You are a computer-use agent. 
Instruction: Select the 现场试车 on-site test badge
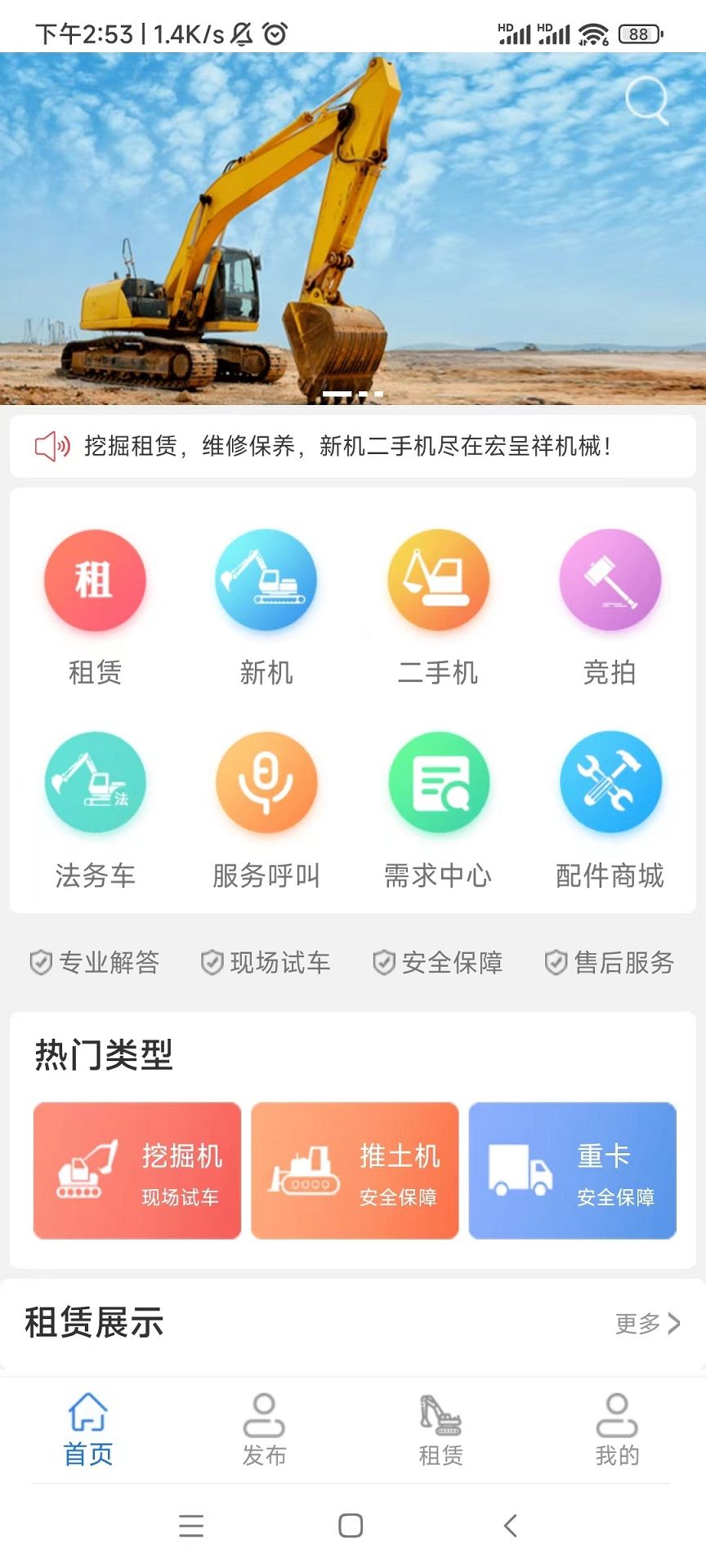264,963
